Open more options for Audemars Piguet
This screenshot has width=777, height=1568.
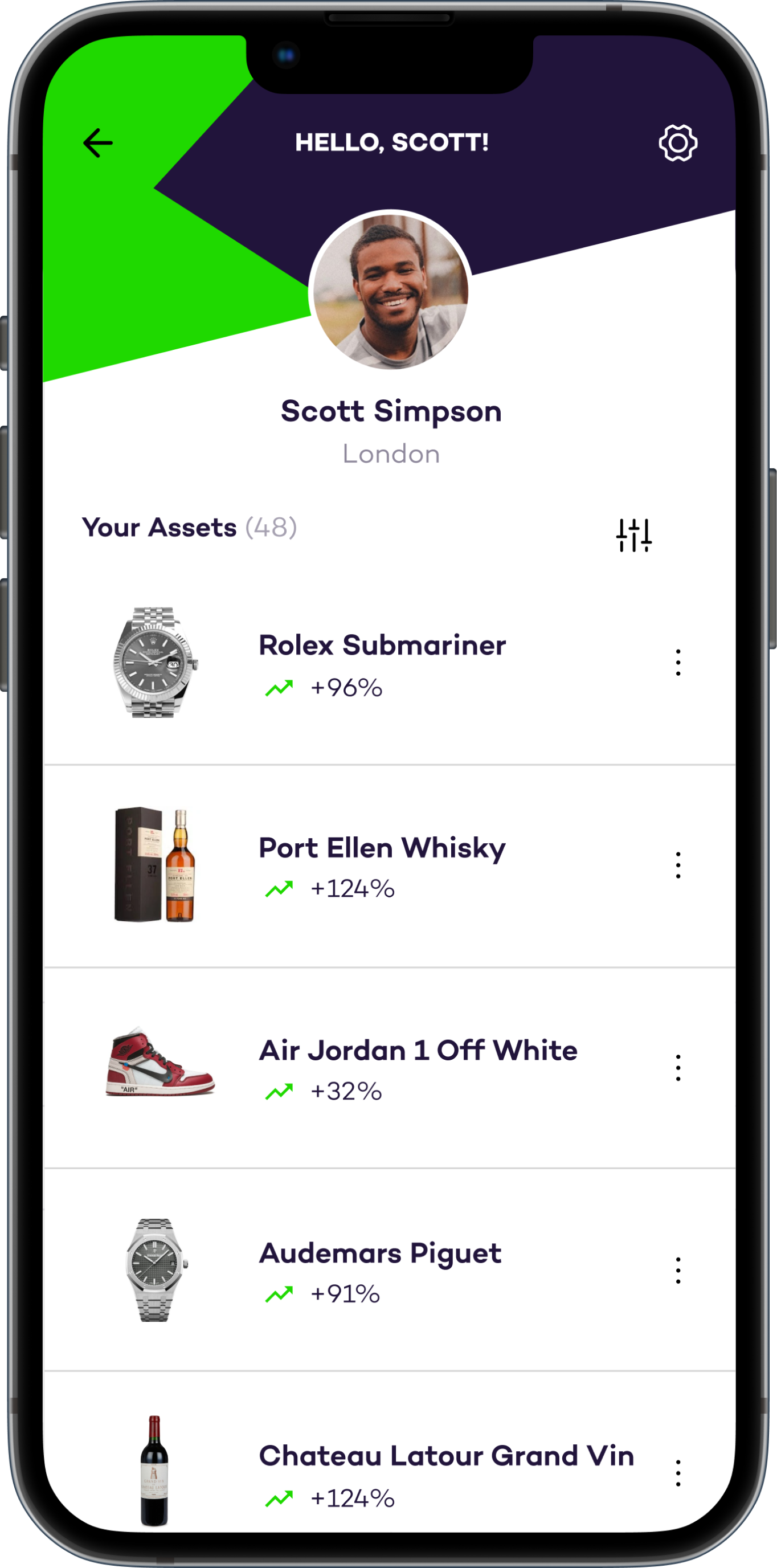[678, 1271]
